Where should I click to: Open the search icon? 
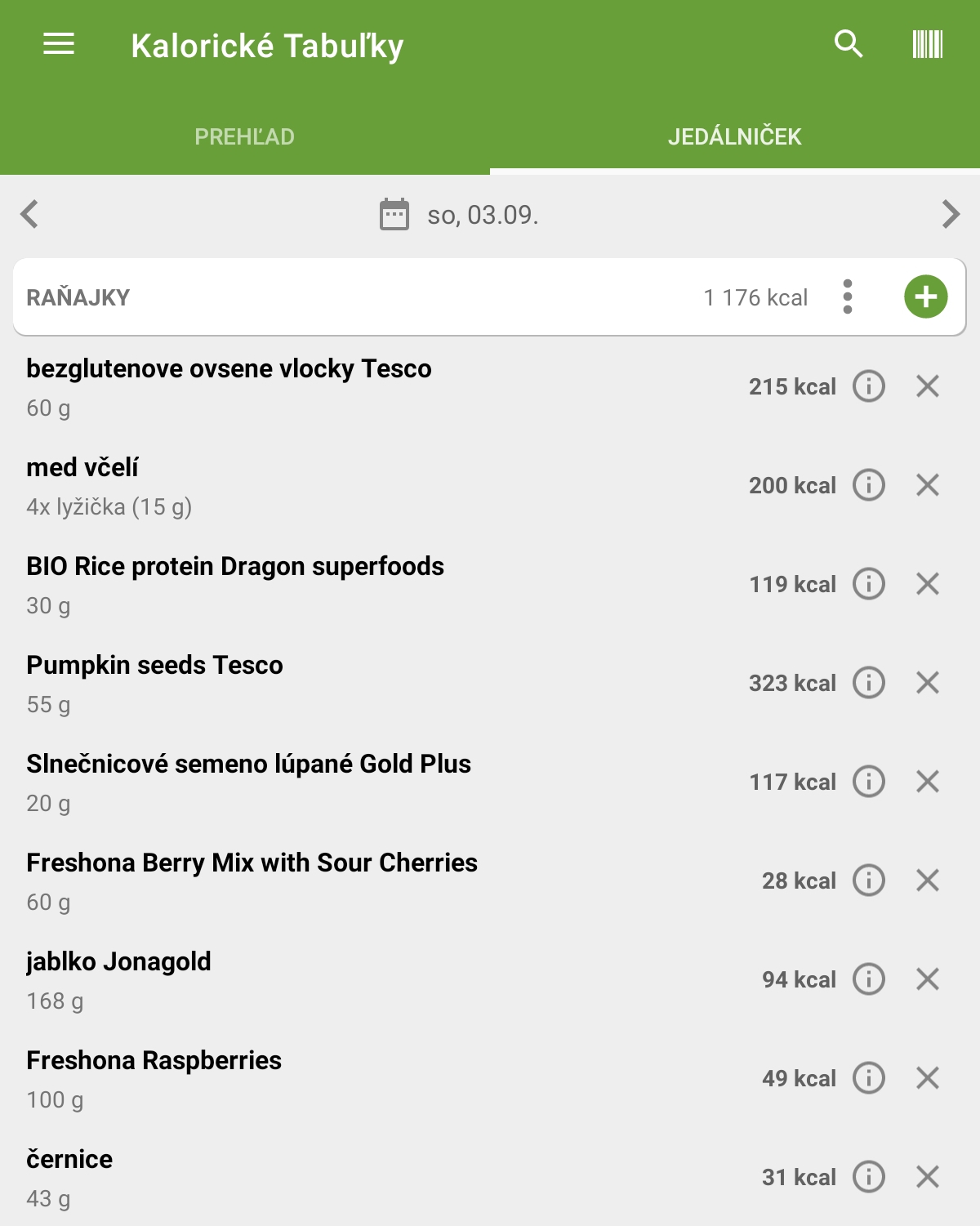[x=849, y=44]
